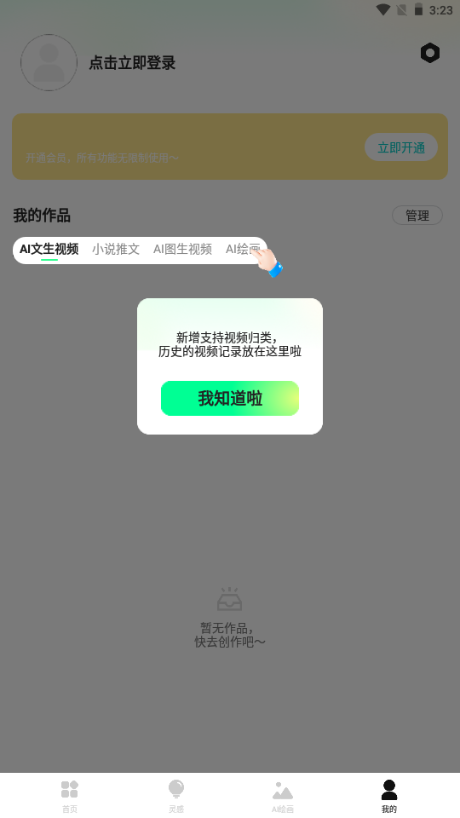Tap the profile avatar placeholder
The image size is (460, 818).
click(49, 63)
